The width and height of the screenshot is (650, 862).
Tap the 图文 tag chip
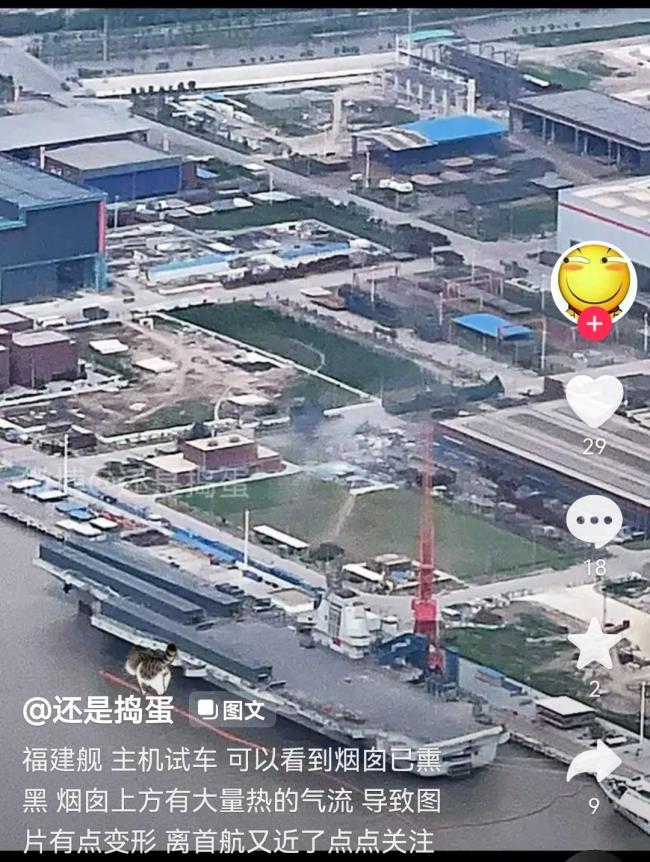click(x=231, y=710)
